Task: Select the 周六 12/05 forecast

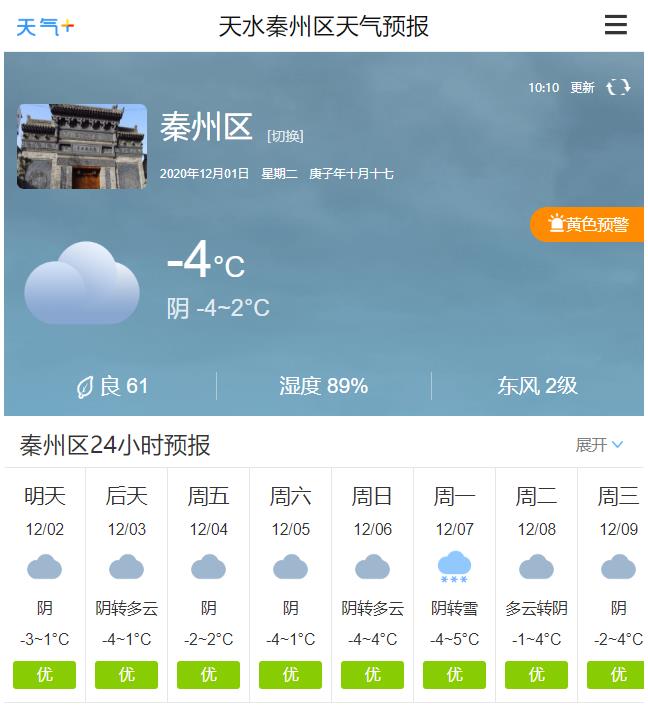Action: [x=291, y=580]
